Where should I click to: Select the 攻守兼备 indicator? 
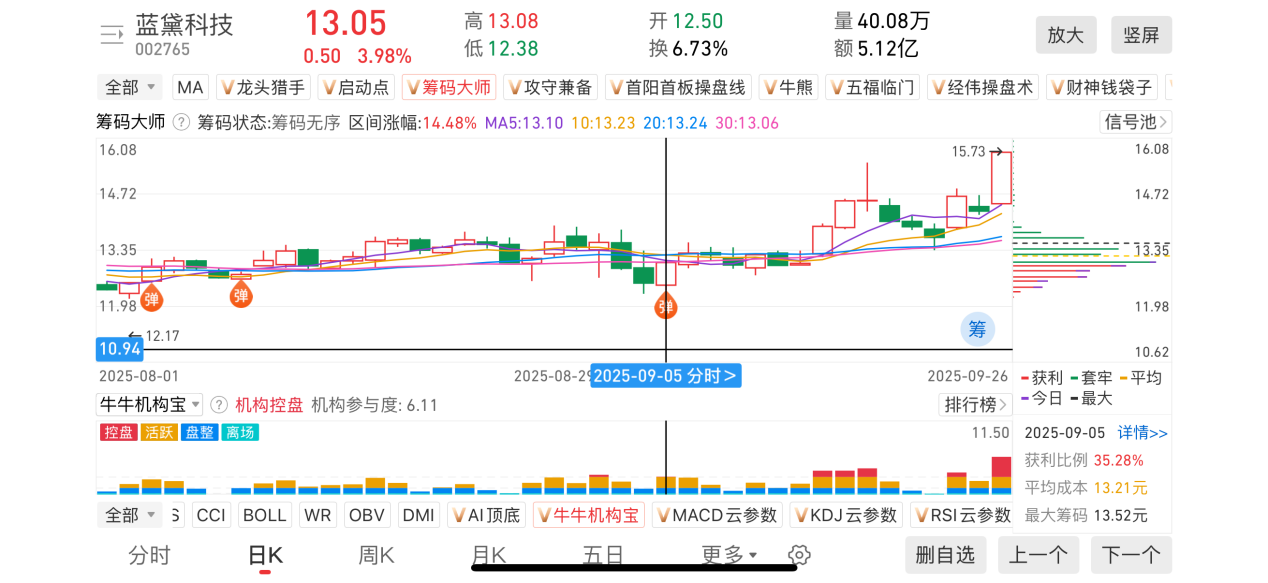click(550, 88)
